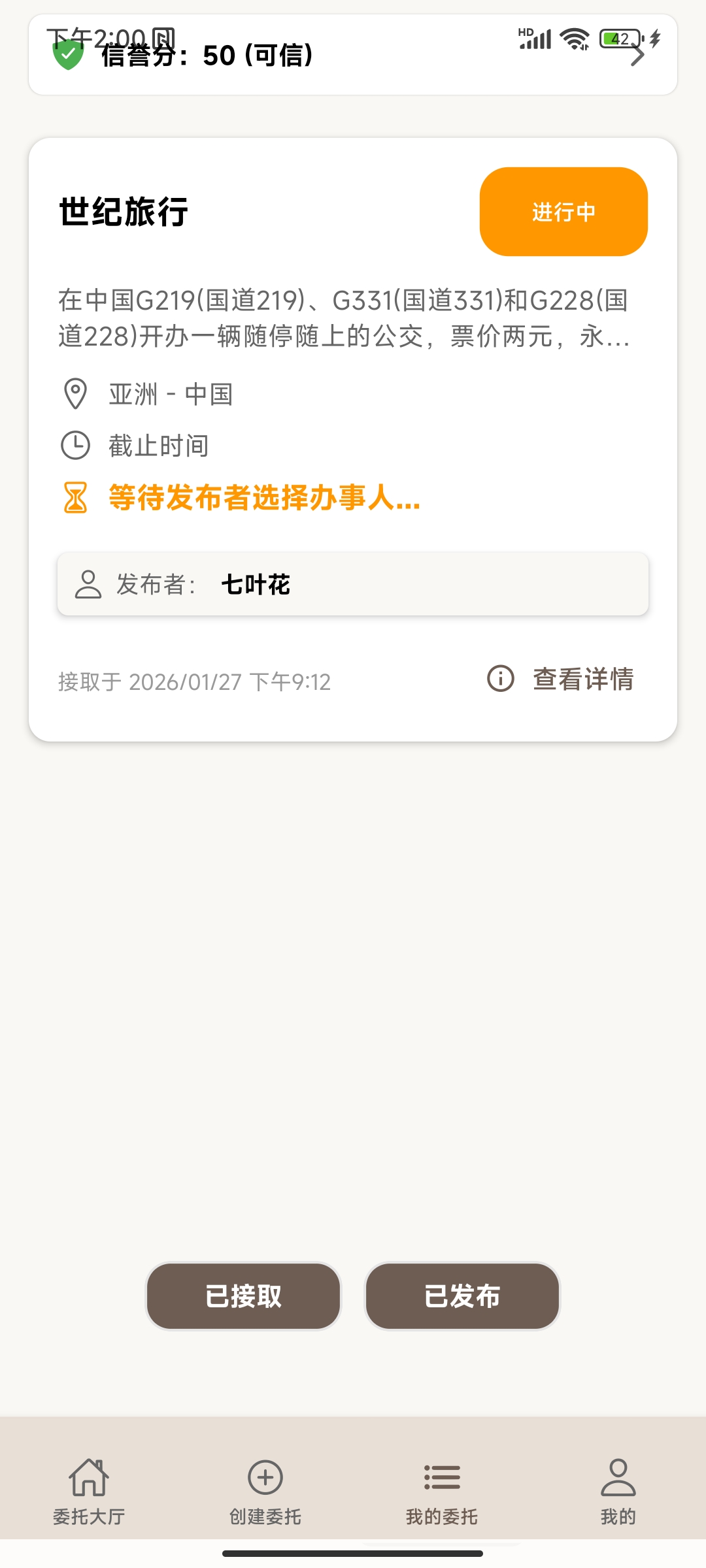The width and height of the screenshot is (706, 1568).
Task: Tap the Wi-Fi icon in the status bar
Action: pos(573,38)
